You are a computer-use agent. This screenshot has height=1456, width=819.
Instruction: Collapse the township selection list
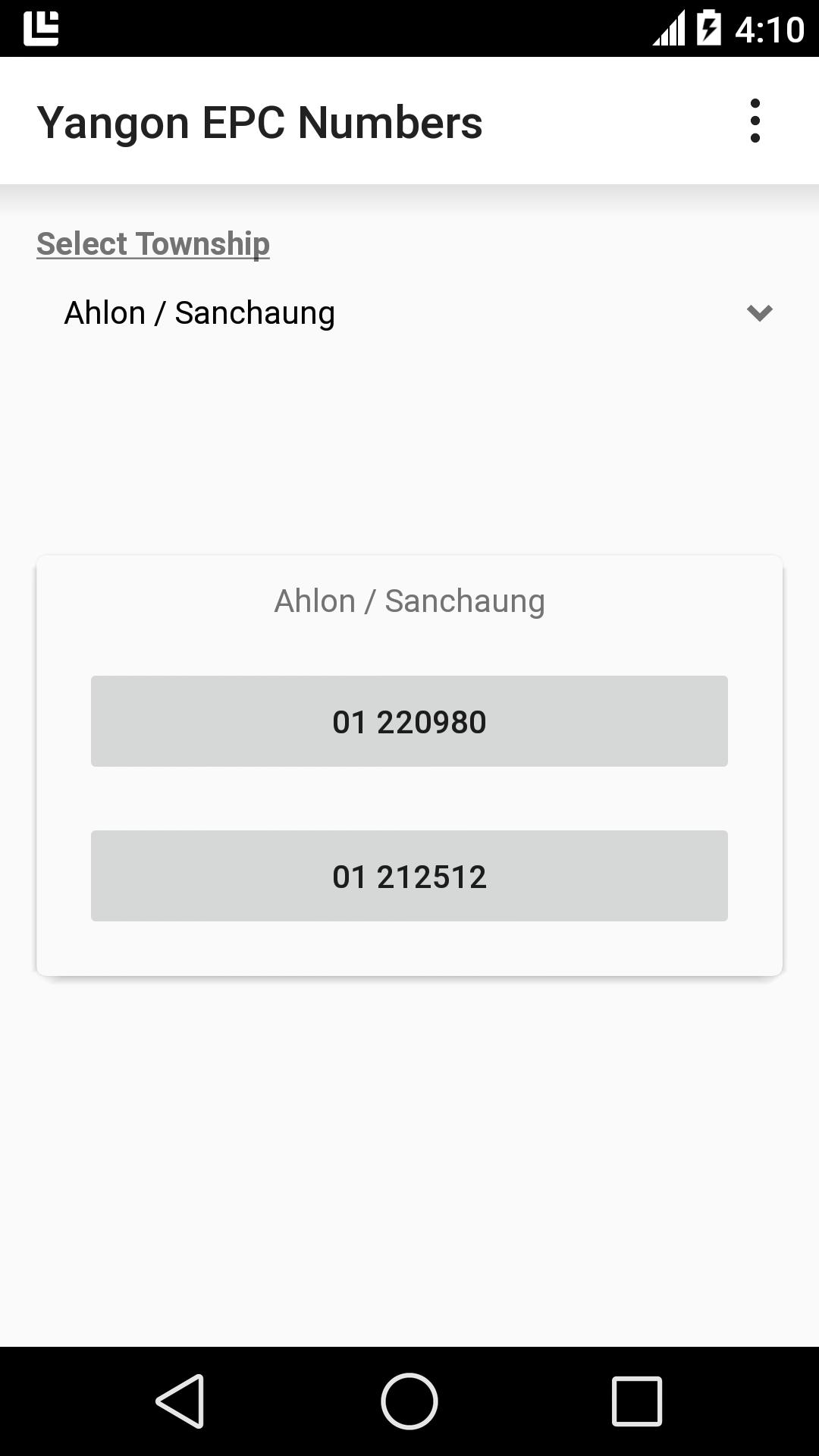pos(760,313)
